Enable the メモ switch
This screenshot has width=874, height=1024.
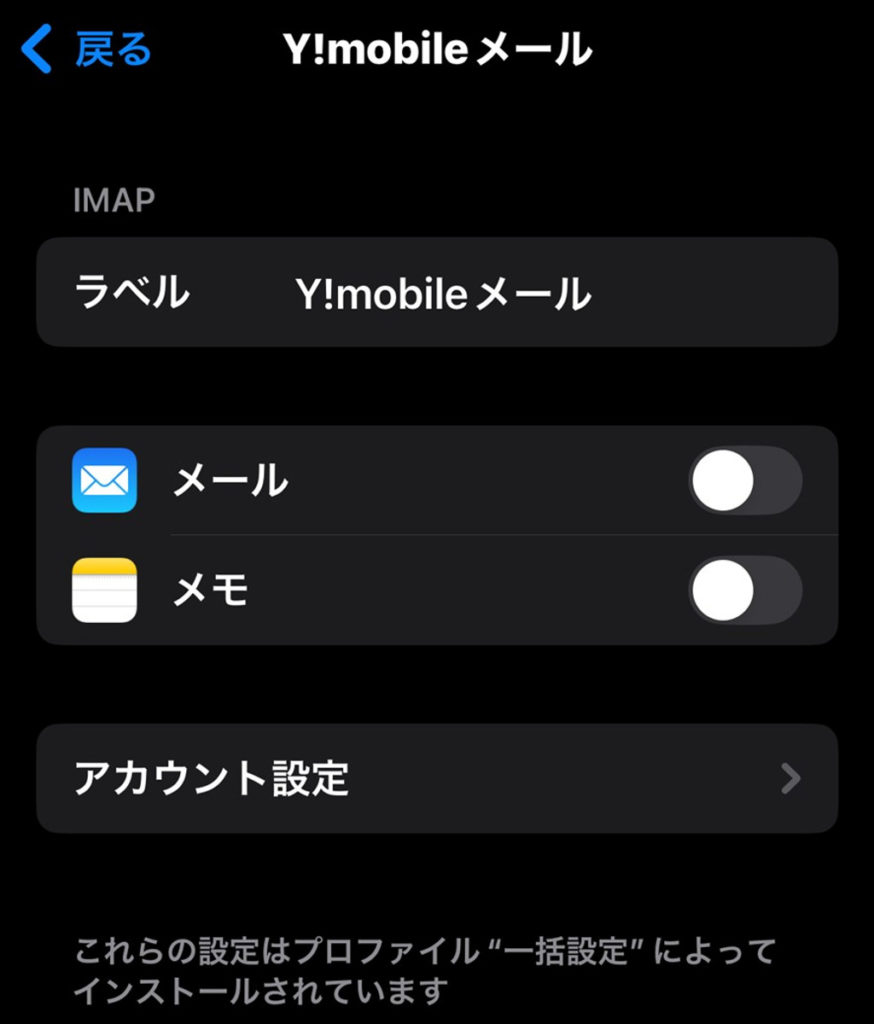(745, 590)
